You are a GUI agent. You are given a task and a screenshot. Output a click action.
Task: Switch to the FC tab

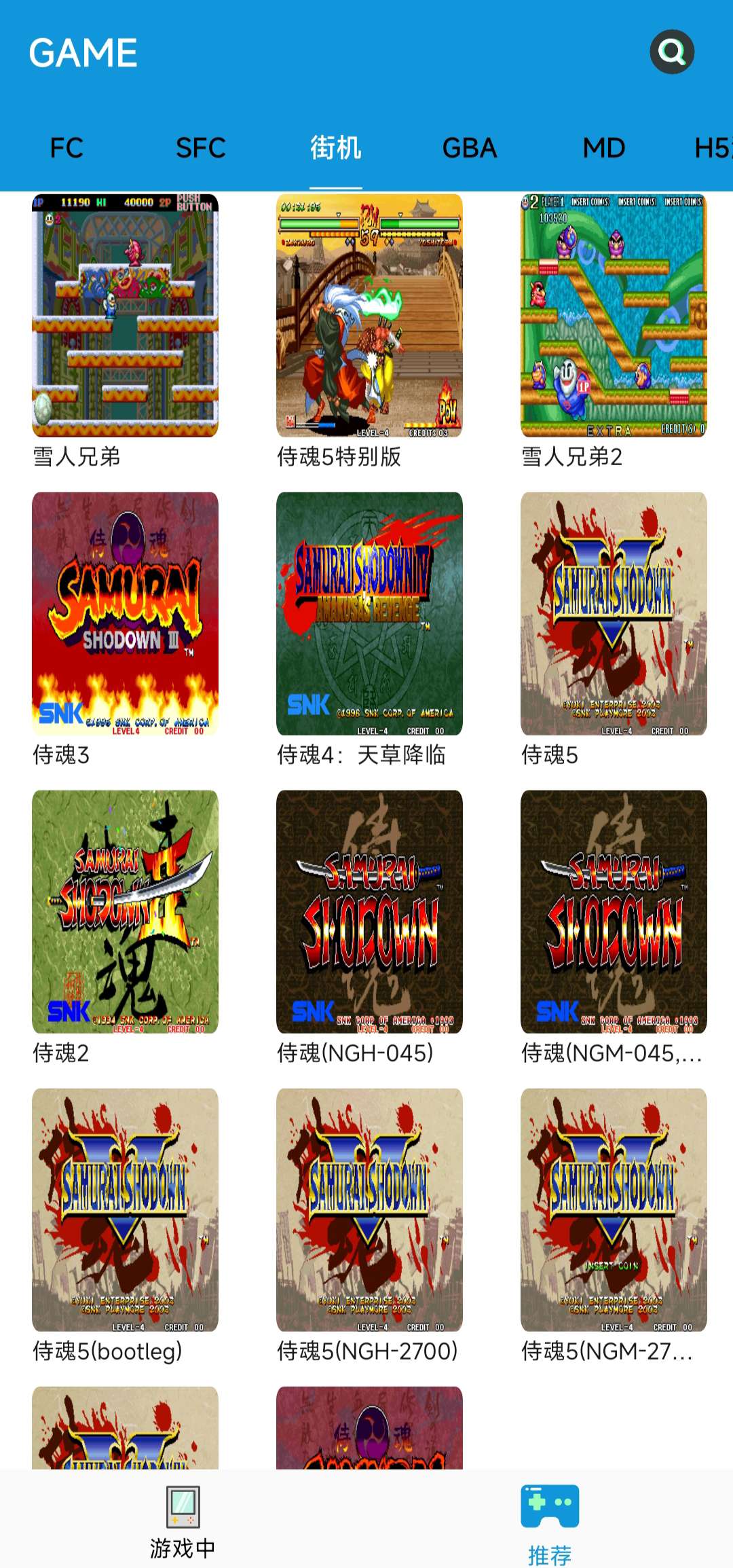(67, 148)
